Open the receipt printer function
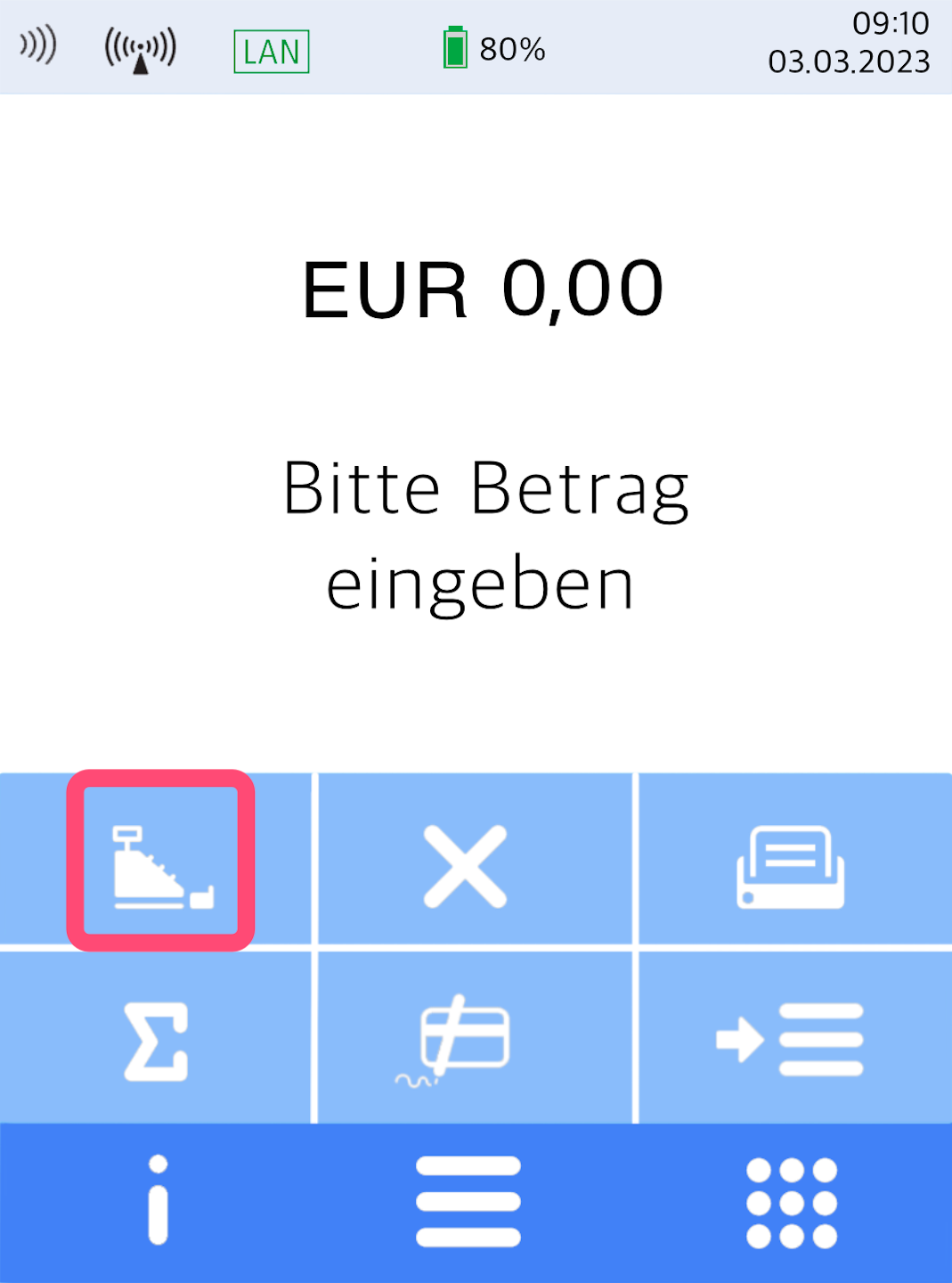The height and width of the screenshot is (1283, 952). click(791, 867)
